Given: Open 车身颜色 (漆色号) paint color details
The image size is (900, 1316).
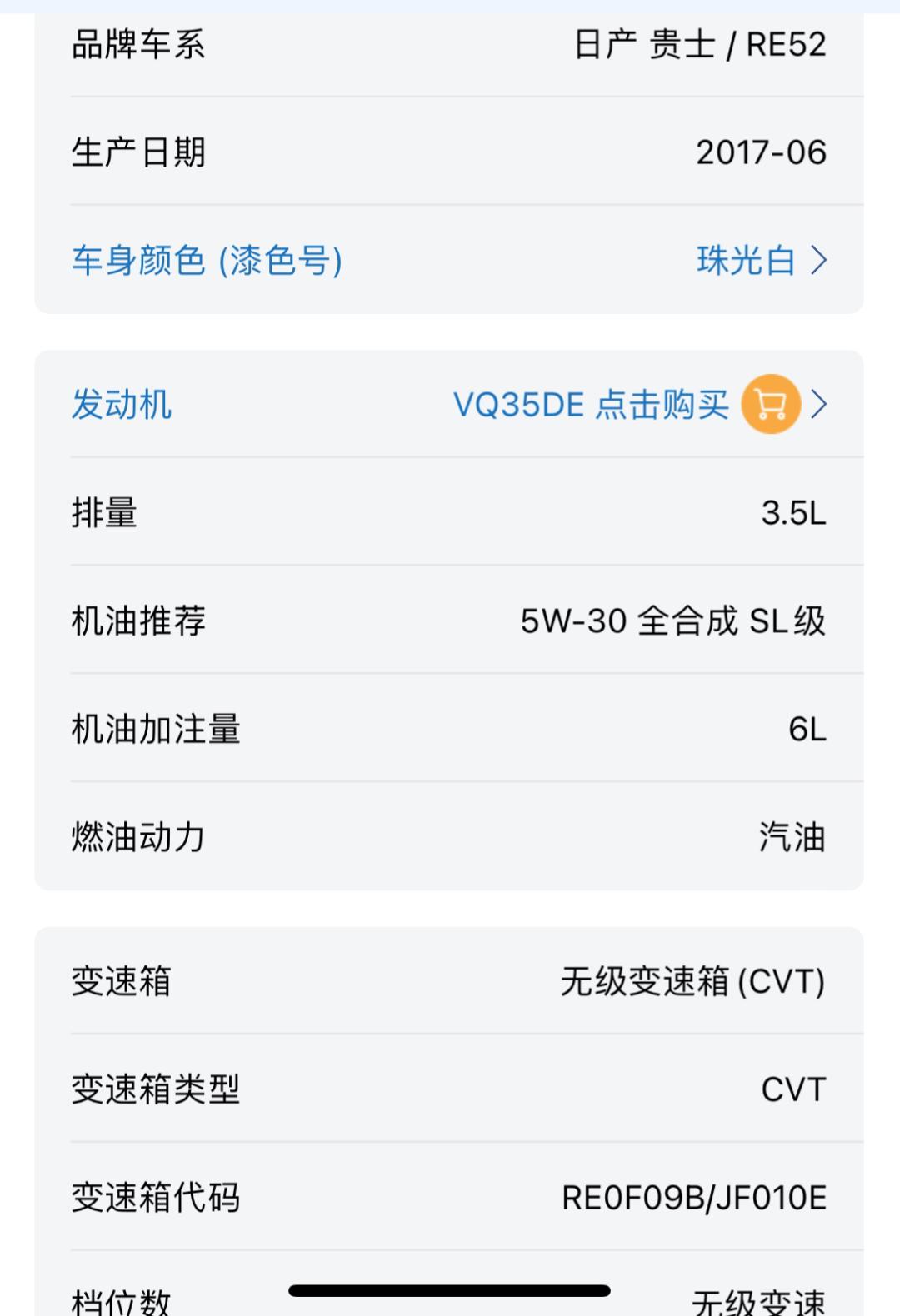Looking at the screenshot, I should coord(206,261).
